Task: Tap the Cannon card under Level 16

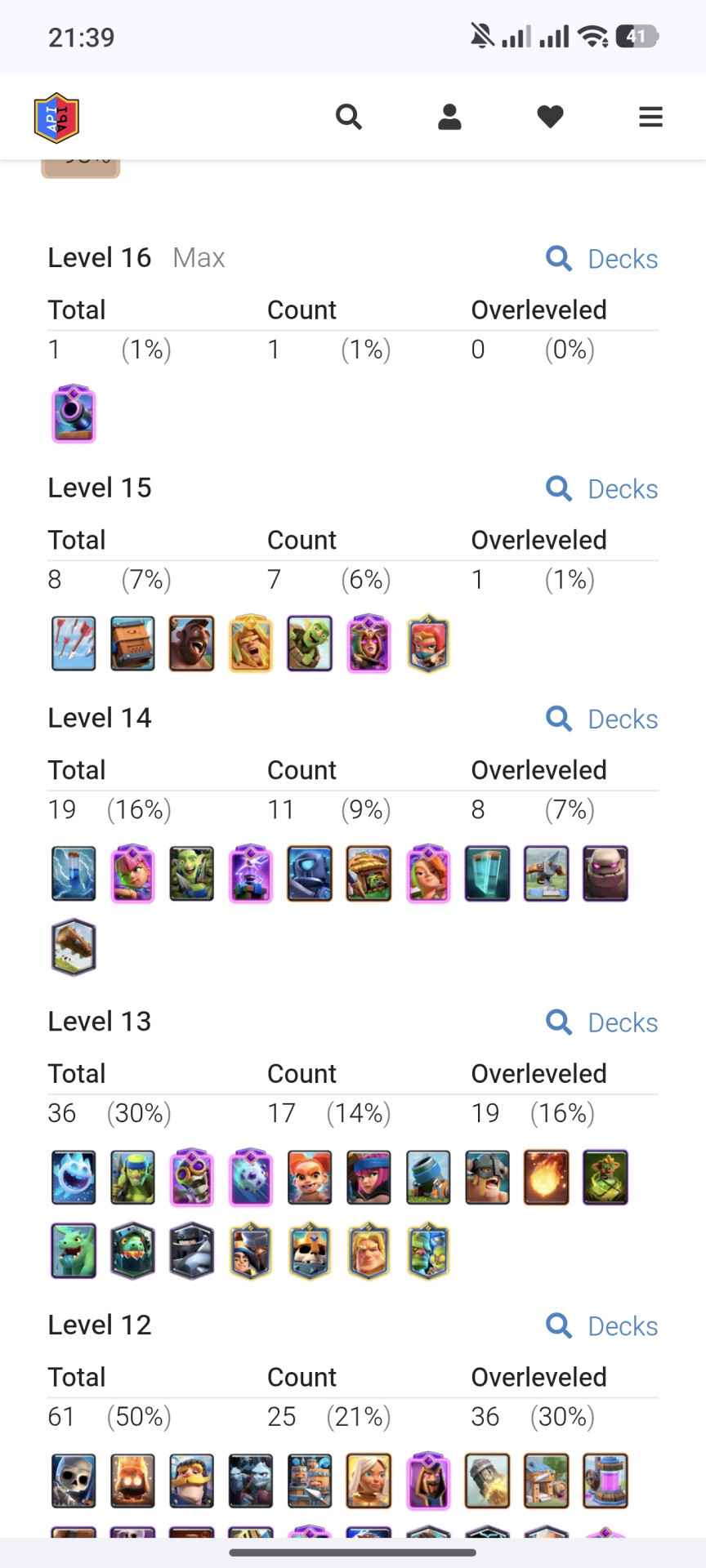Action: [x=74, y=414]
